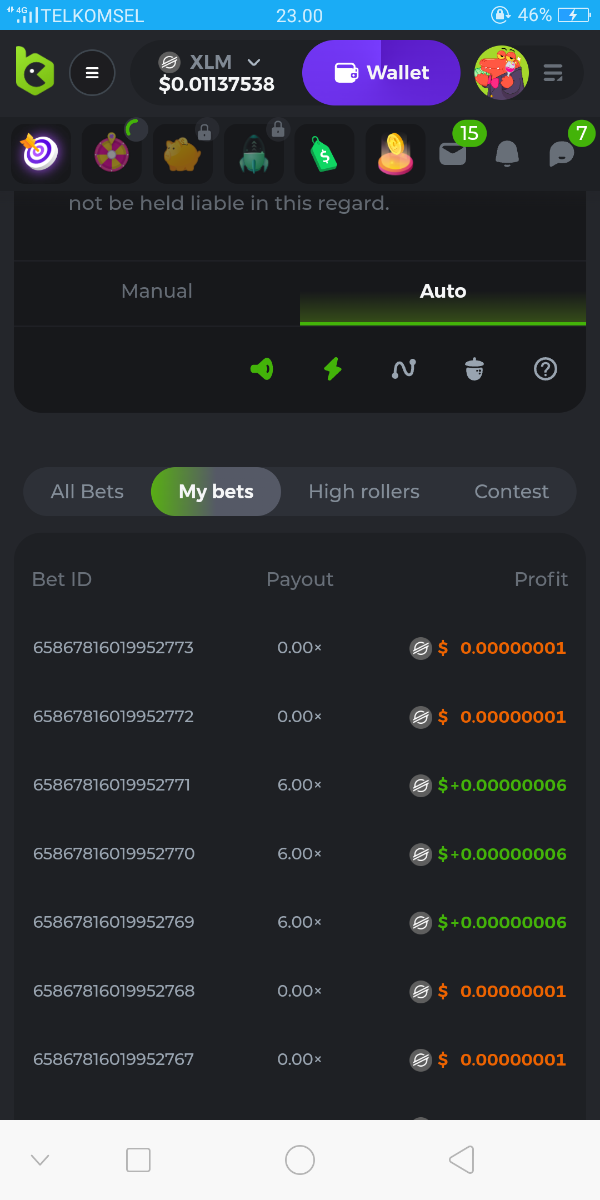This screenshot has height=1200, width=600.
Task: Open chat with 7 unread messages
Action: tap(562, 154)
